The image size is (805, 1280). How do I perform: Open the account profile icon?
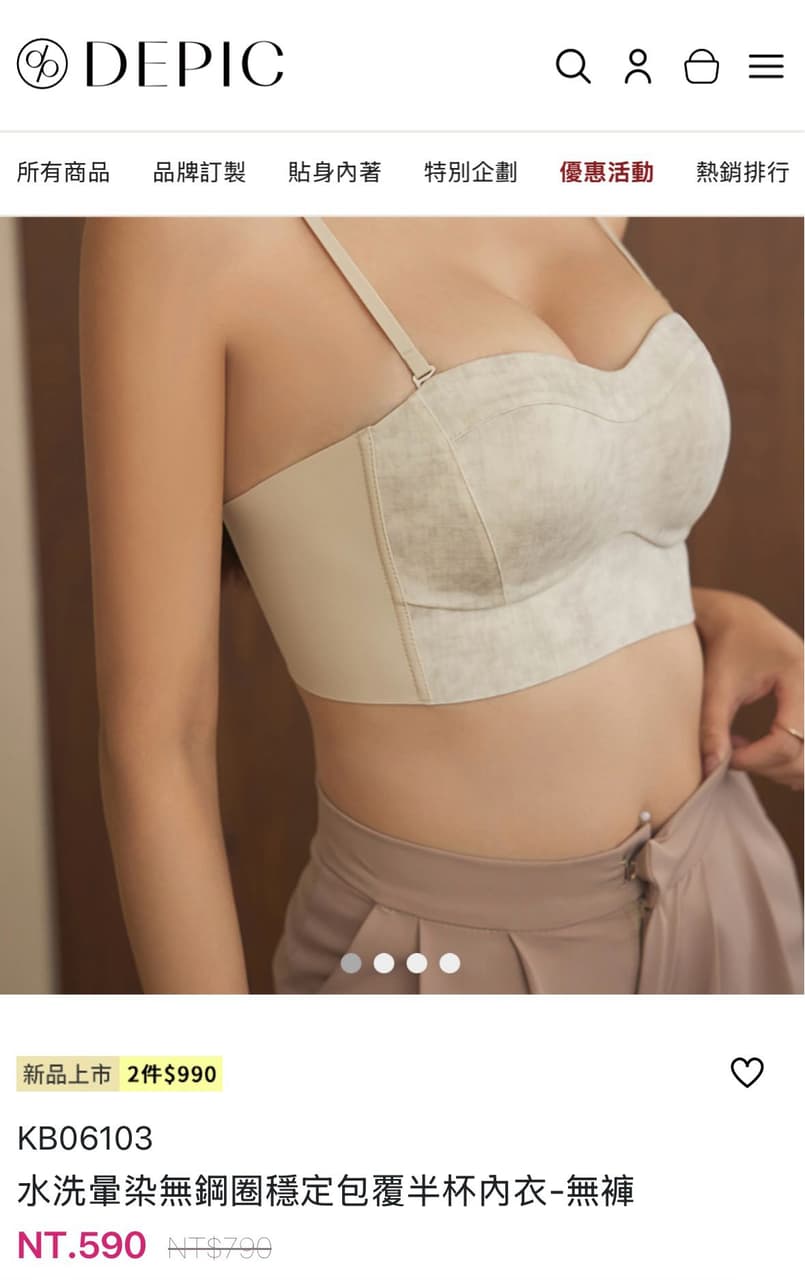pyautogui.click(x=637, y=66)
